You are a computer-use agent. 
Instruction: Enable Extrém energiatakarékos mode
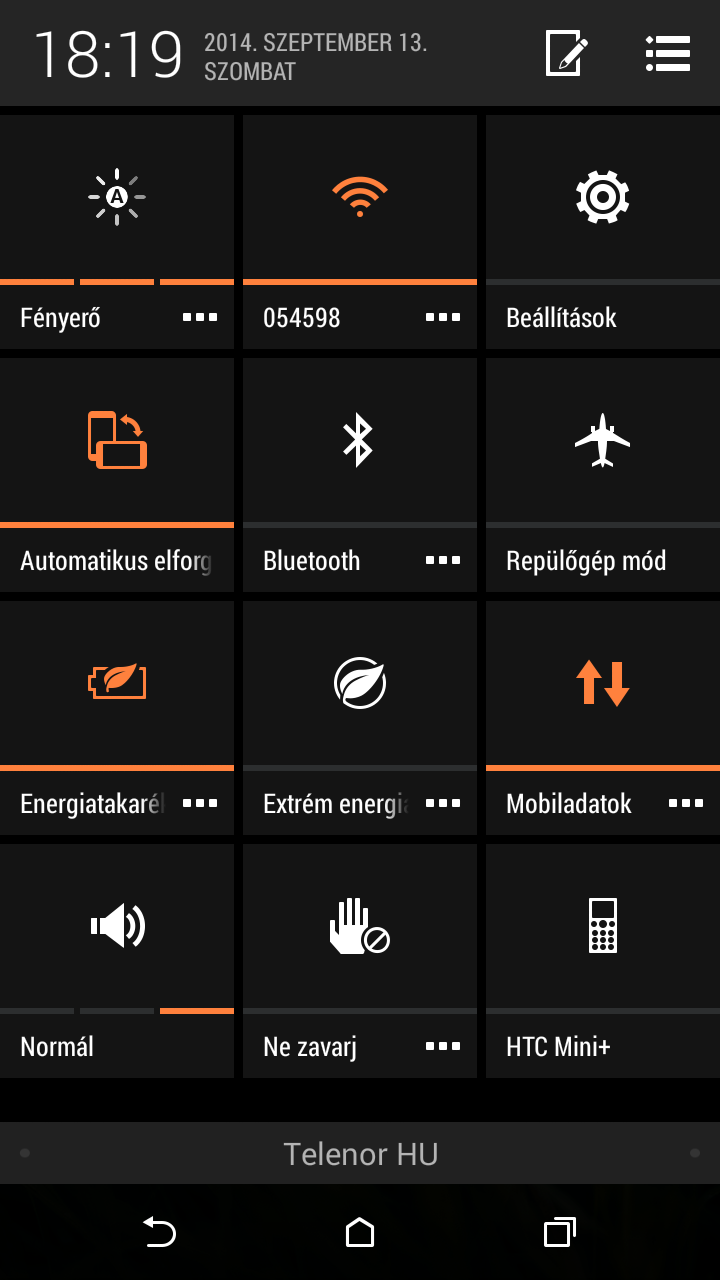(x=359, y=683)
